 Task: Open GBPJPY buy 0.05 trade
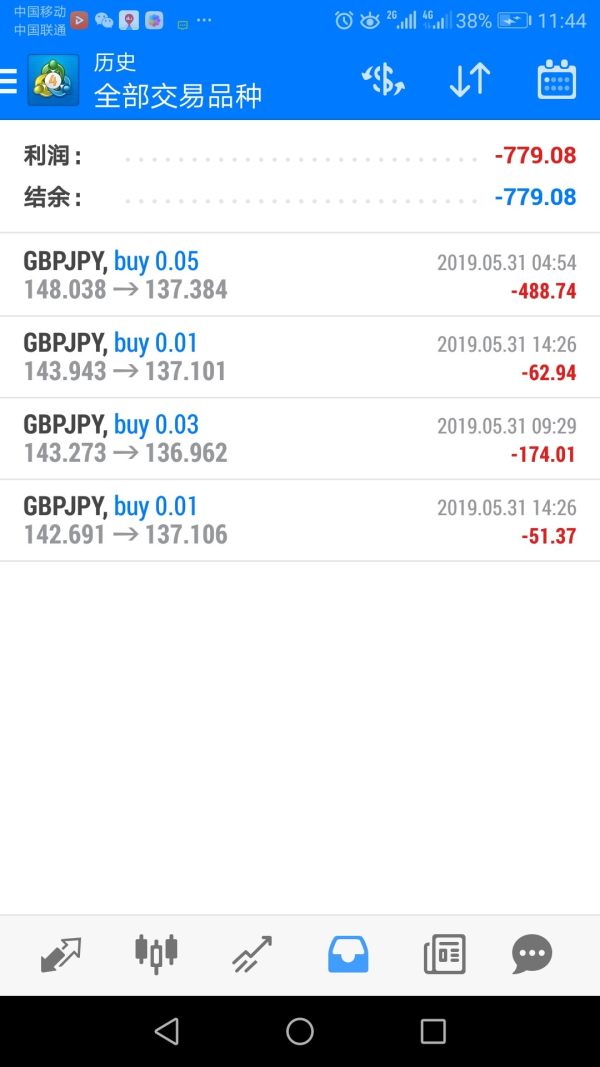(x=300, y=275)
